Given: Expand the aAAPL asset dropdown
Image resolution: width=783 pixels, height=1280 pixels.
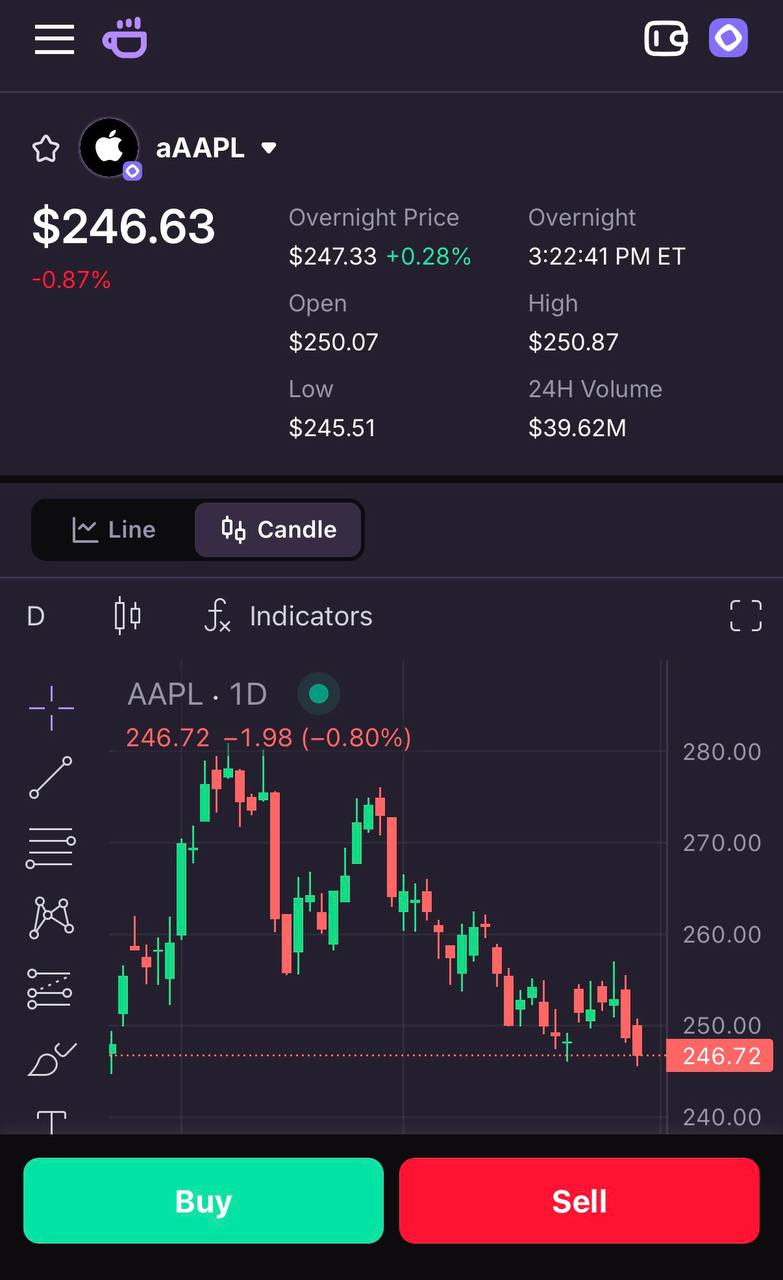Looking at the screenshot, I should tap(268, 148).
